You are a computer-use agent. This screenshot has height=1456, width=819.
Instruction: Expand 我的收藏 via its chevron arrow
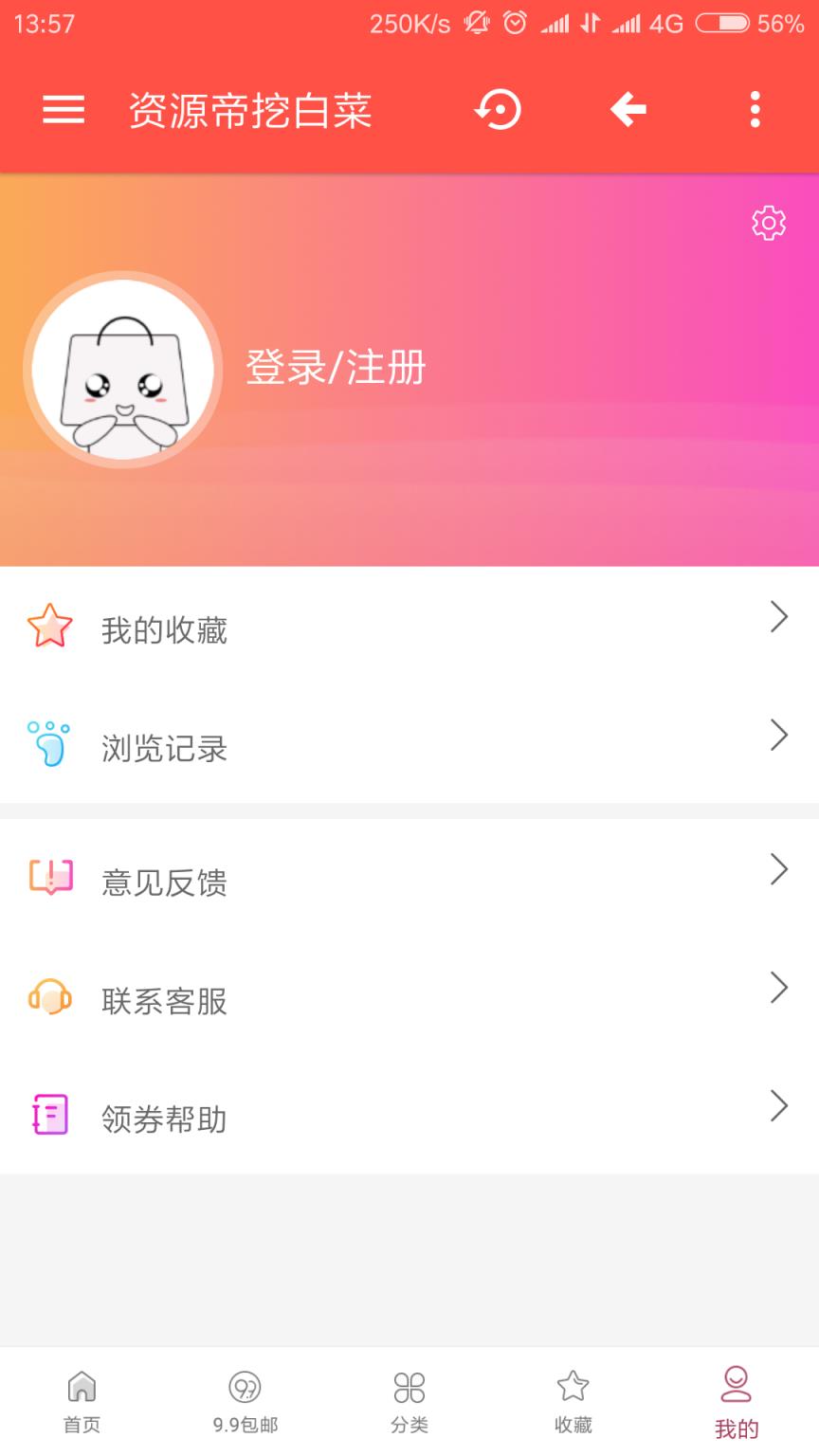click(x=779, y=617)
